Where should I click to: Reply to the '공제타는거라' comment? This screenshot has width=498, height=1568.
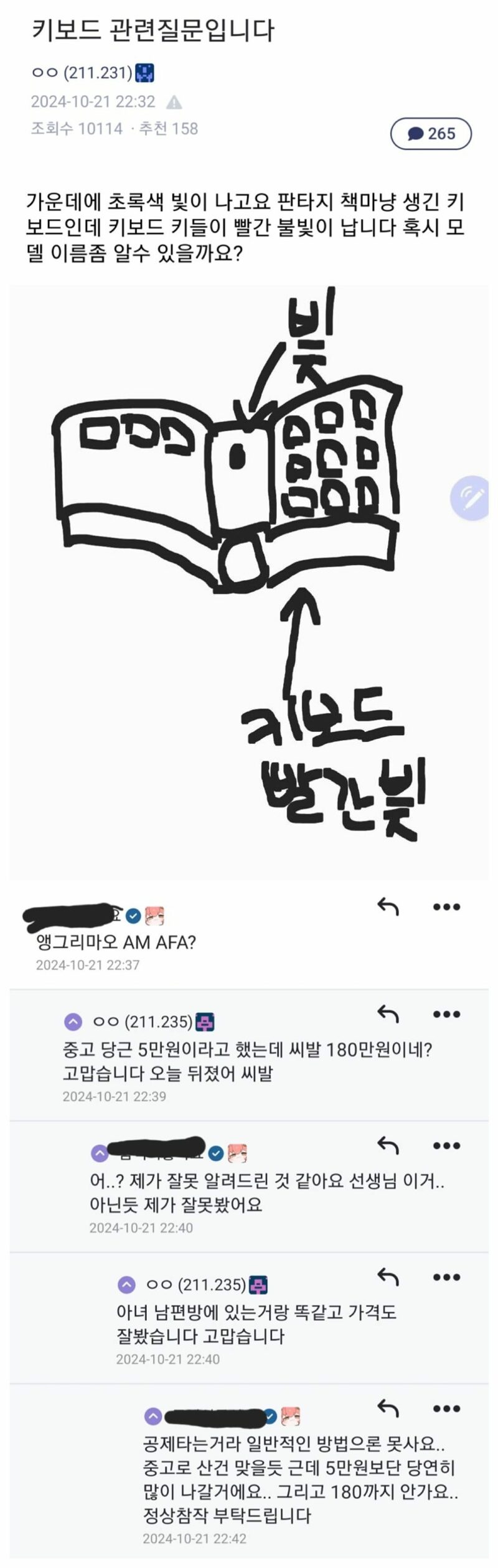coord(388,1408)
